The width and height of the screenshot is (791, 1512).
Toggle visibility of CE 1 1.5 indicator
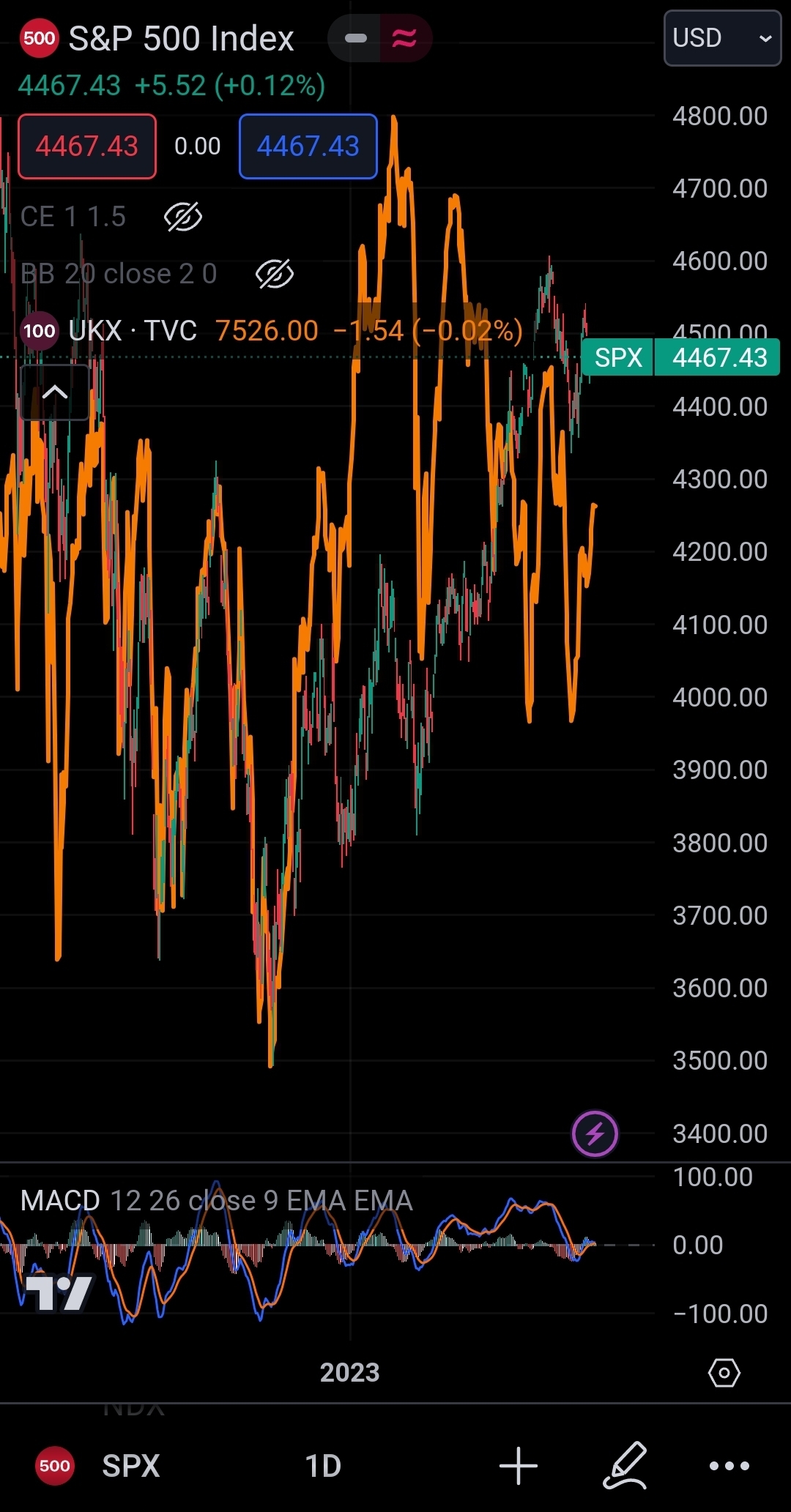(182, 217)
